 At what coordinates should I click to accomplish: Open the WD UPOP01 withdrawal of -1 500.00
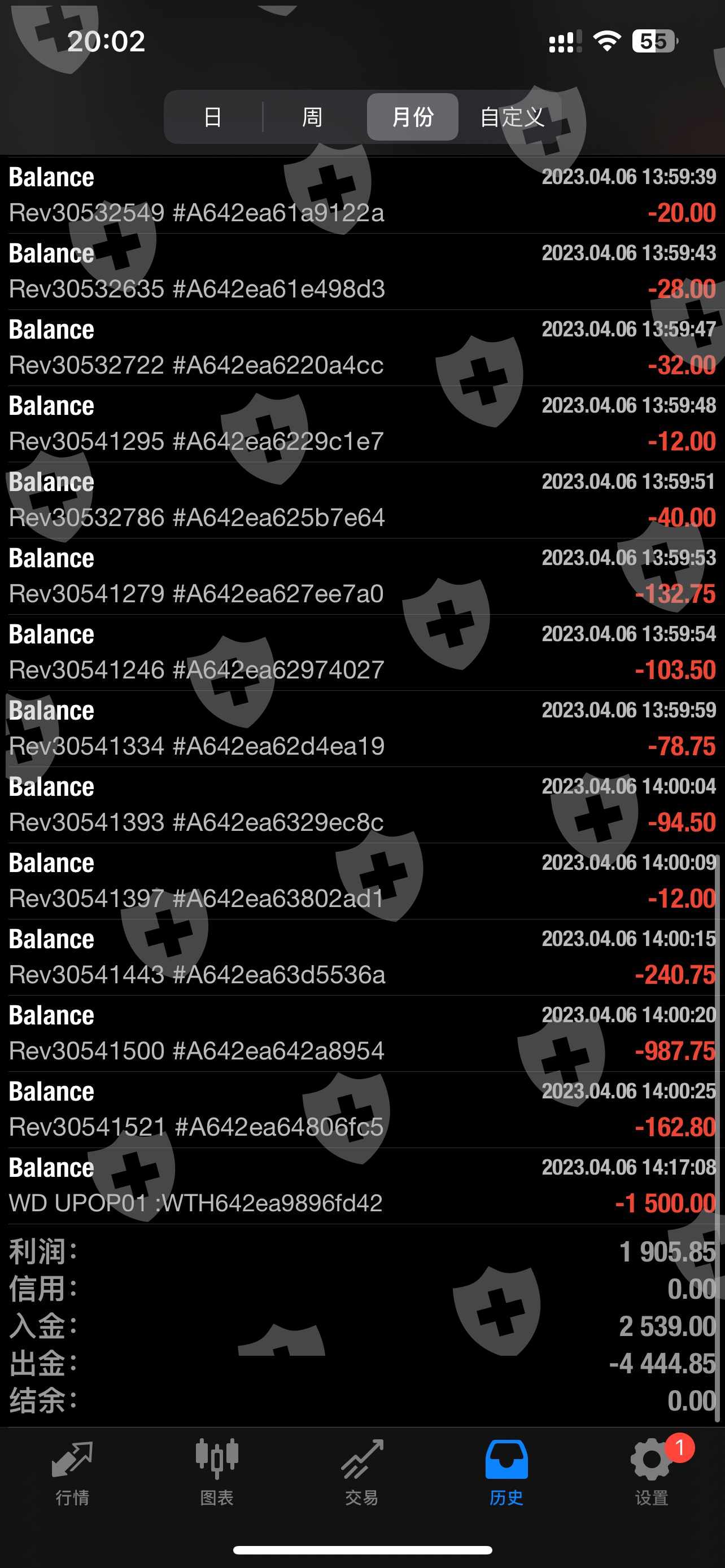coord(362,1186)
